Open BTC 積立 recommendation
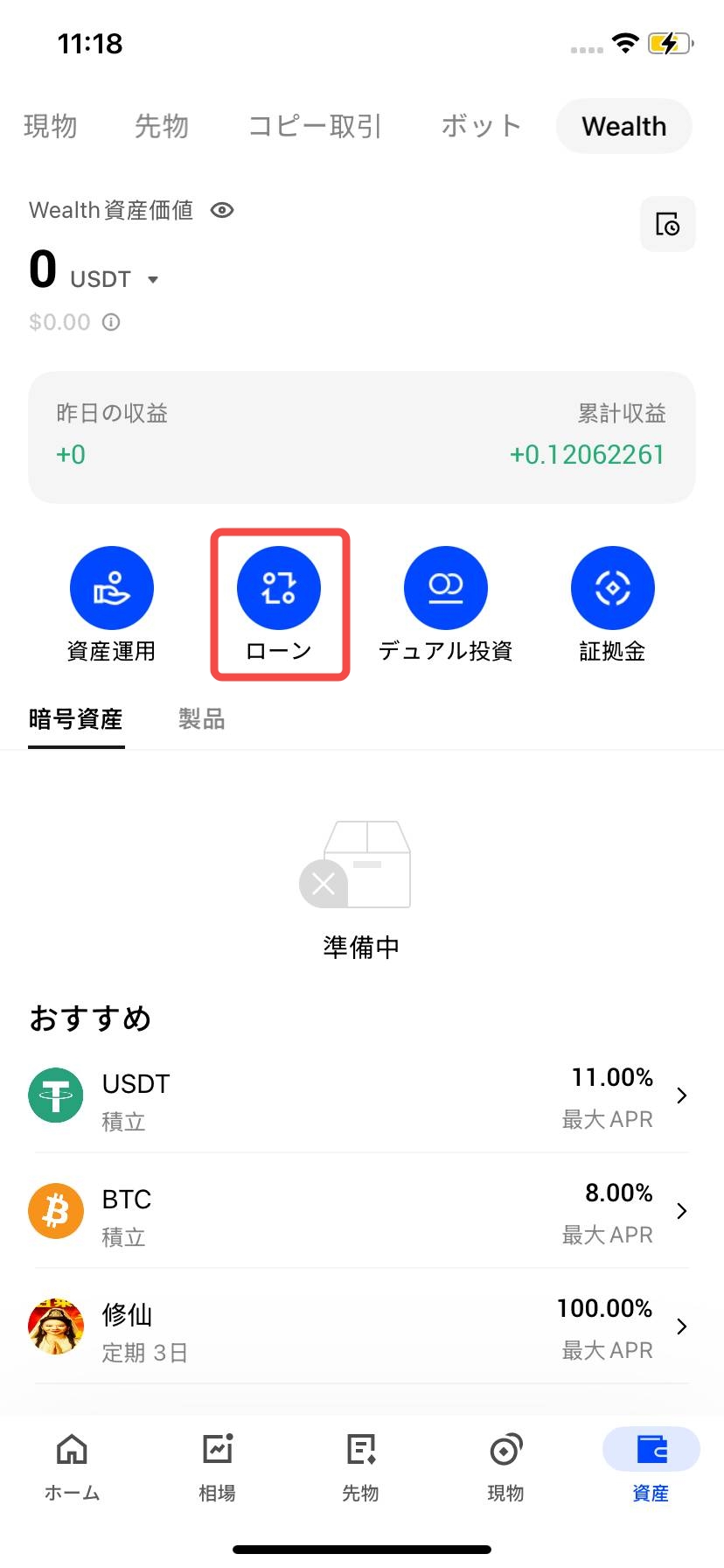The height and width of the screenshot is (1568, 724). [360, 1212]
